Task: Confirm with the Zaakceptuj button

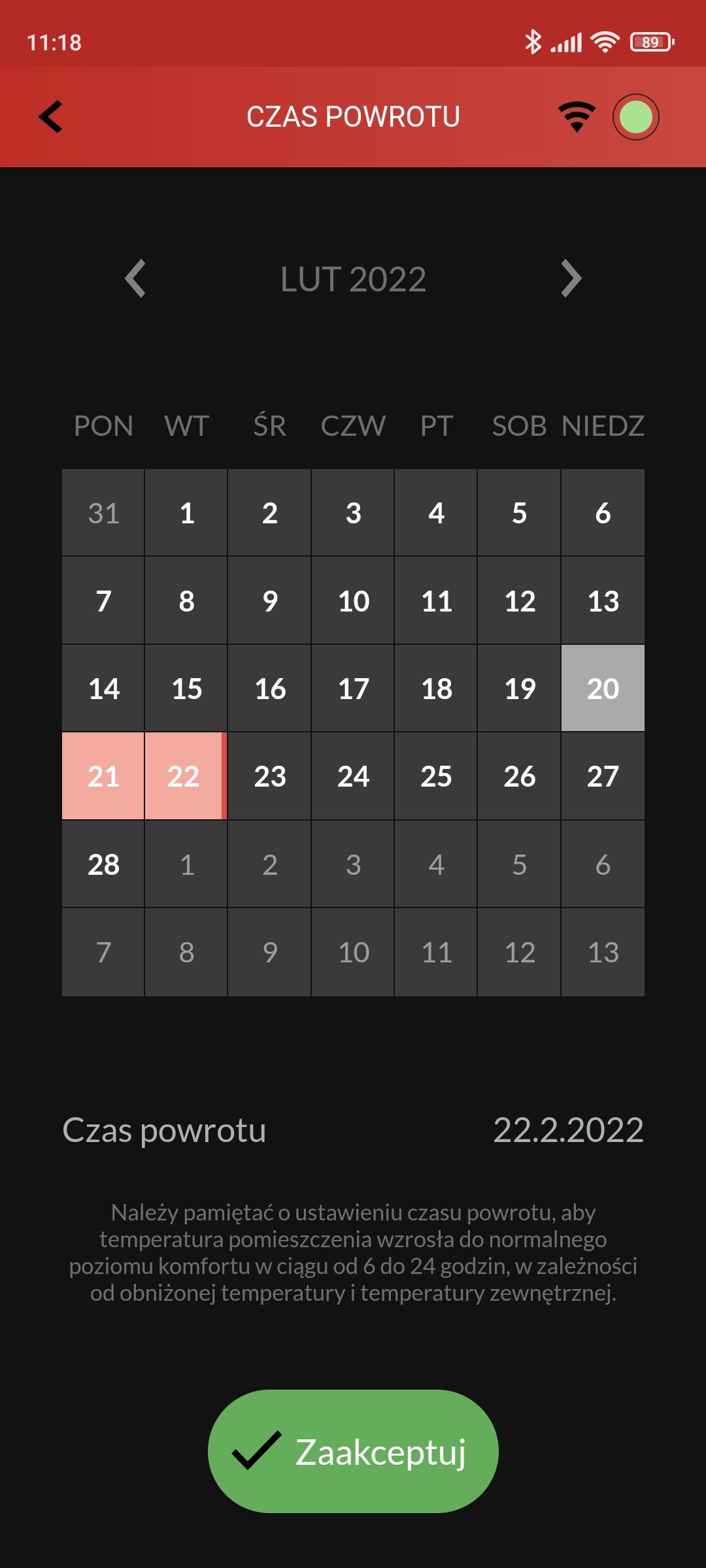Action: point(353,1451)
